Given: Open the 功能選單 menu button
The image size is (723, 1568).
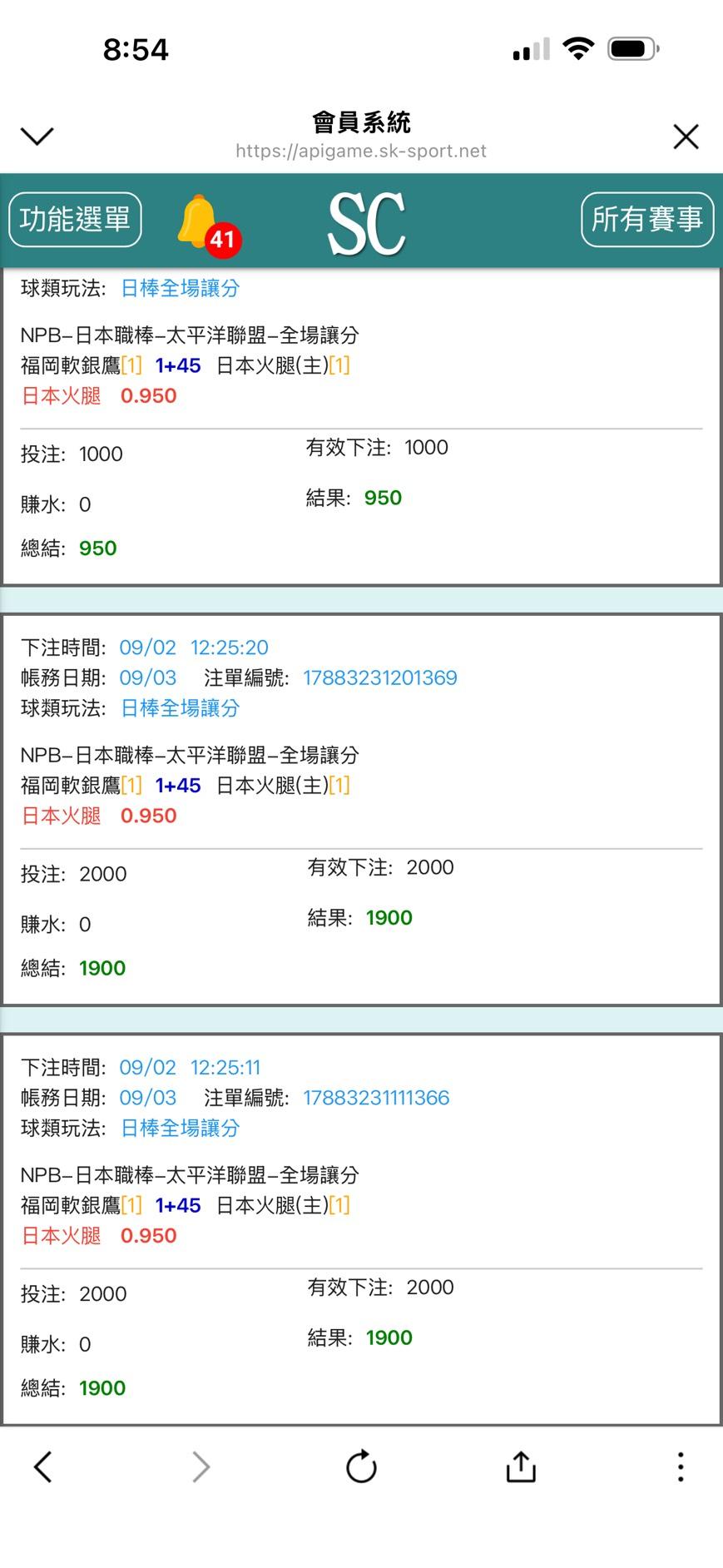Looking at the screenshot, I should pyautogui.click(x=75, y=220).
